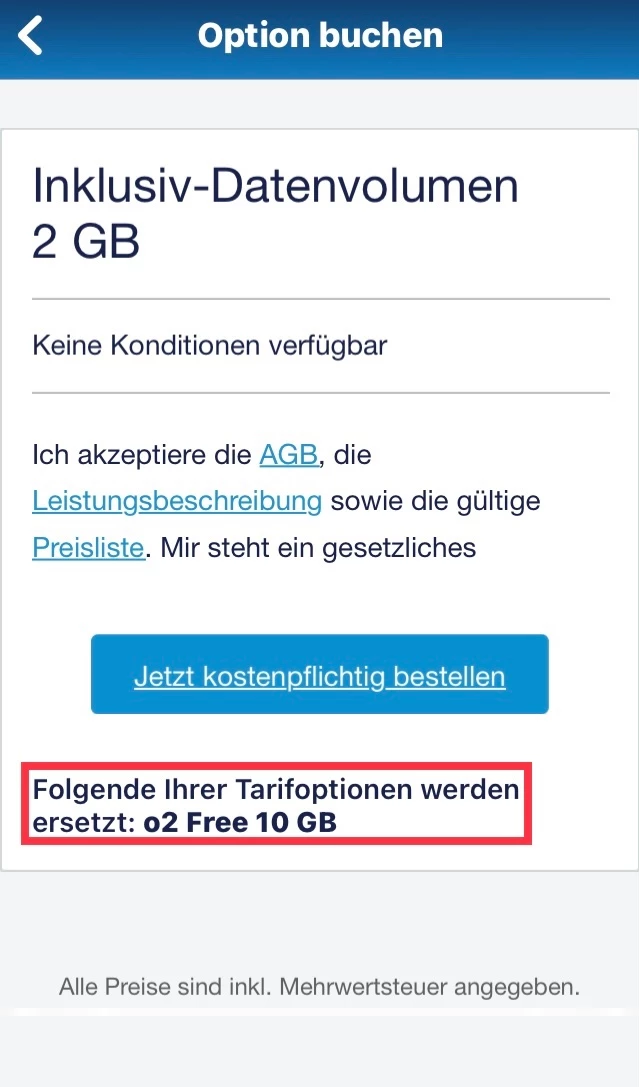Viewport: 639px width, 1087px height.
Task: Open the Preisliste link
Action: (x=89, y=547)
